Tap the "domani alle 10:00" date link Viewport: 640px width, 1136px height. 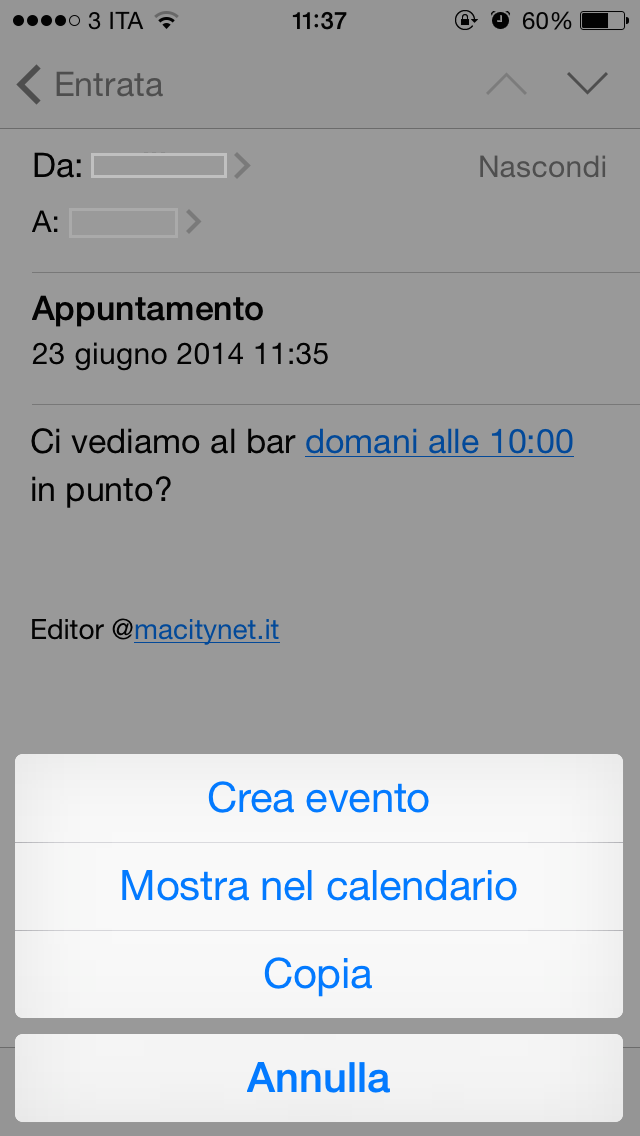(x=439, y=441)
